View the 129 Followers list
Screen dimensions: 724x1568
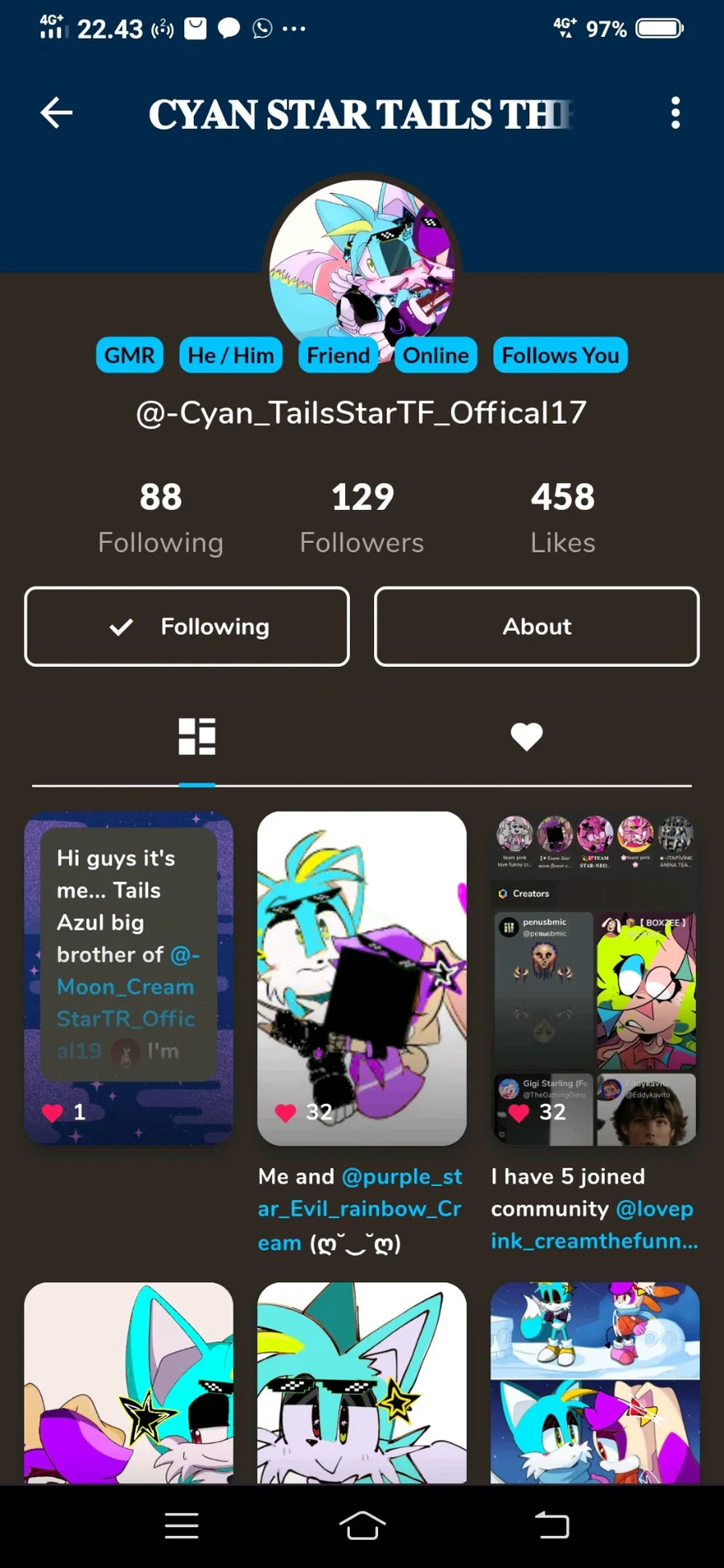pos(362,518)
